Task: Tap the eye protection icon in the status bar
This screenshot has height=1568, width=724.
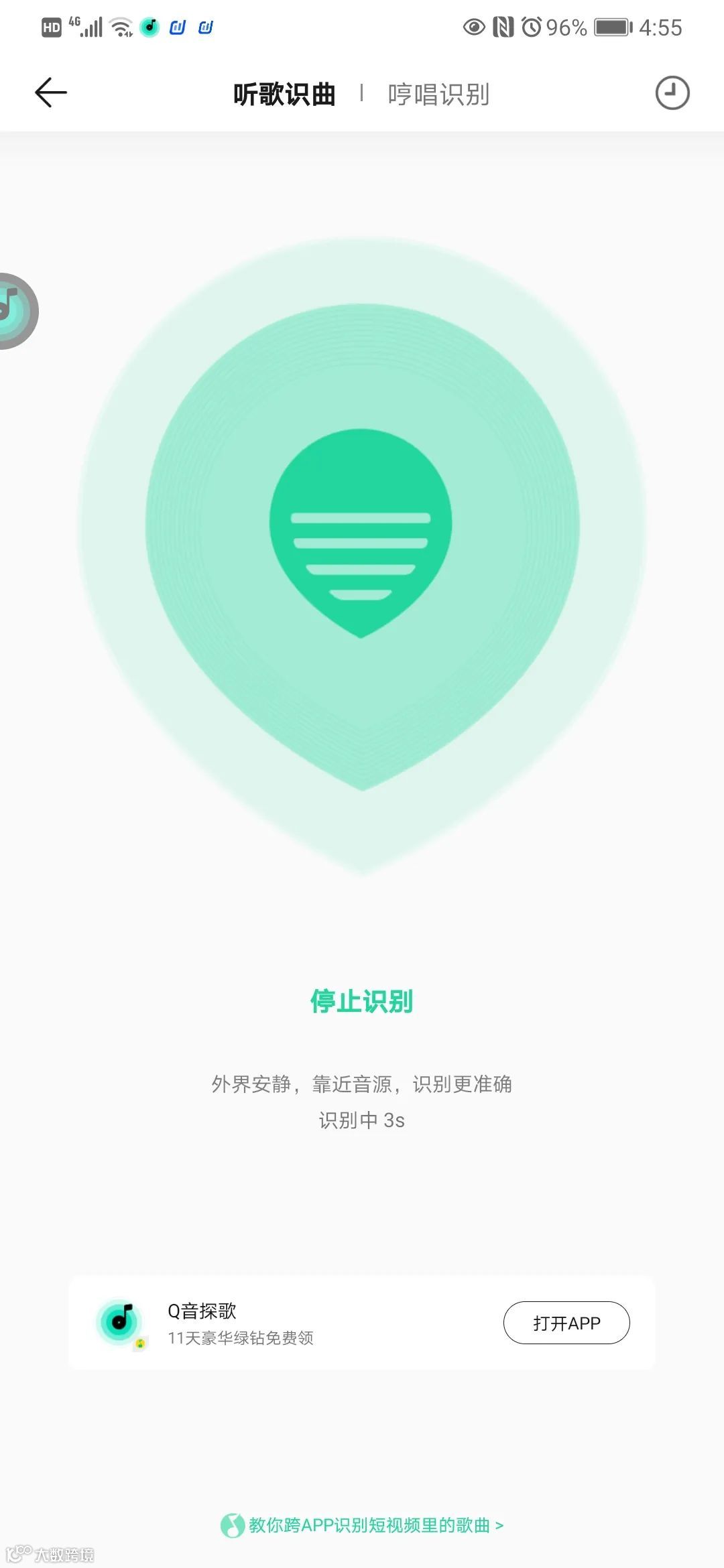Action: [x=474, y=27]
